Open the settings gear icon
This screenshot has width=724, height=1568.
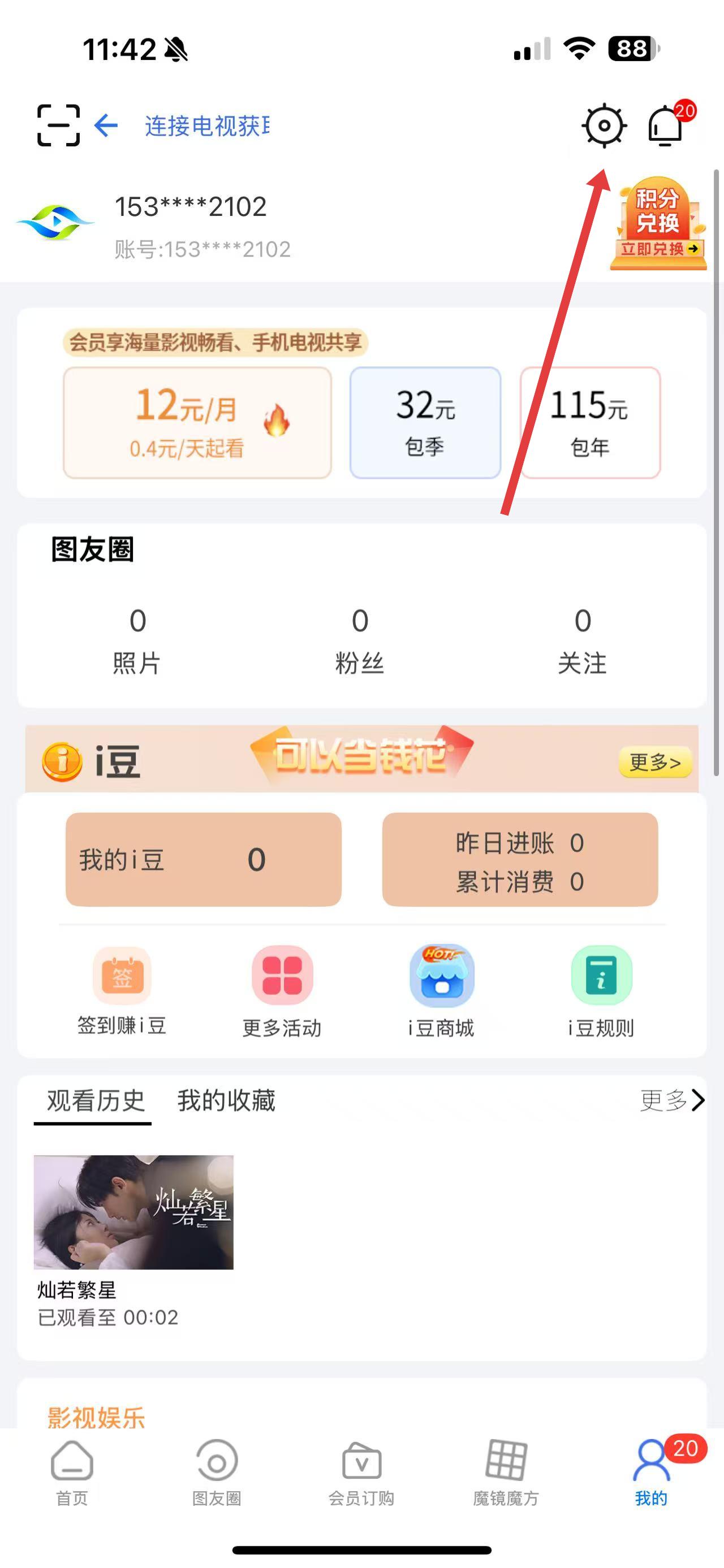point(604,126)
